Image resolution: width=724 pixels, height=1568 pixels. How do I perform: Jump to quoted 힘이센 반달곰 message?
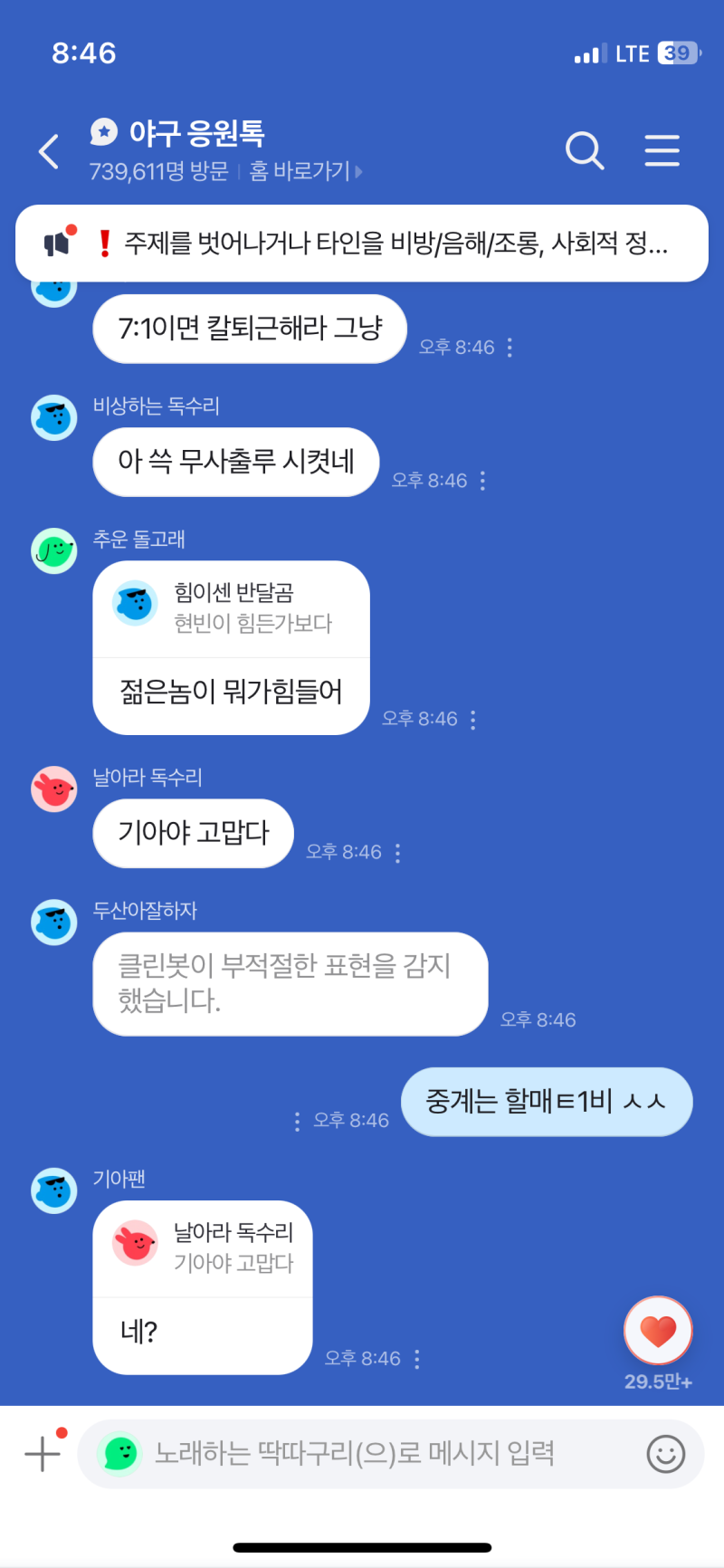coord(231,608)
